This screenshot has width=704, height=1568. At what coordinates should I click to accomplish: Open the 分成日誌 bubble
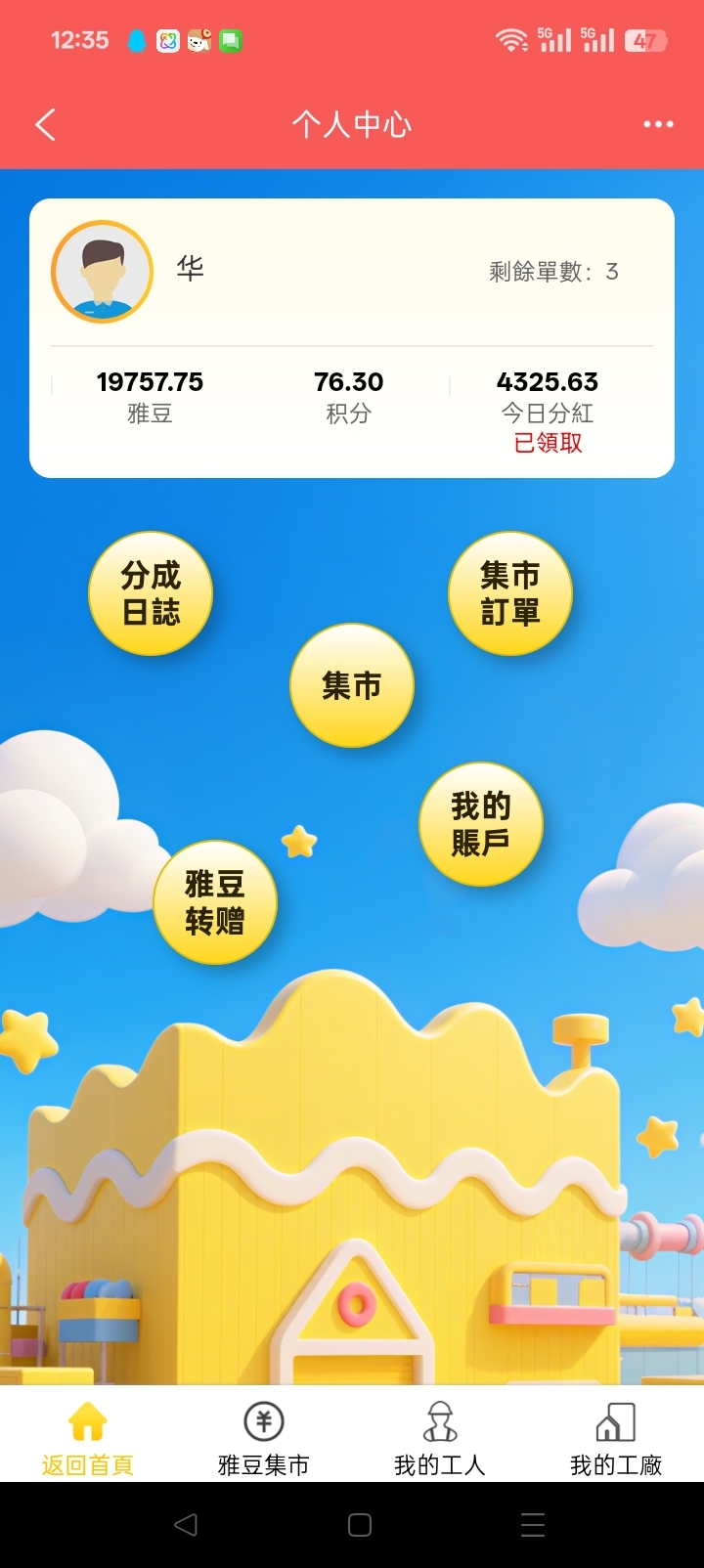tap(151, 593)
